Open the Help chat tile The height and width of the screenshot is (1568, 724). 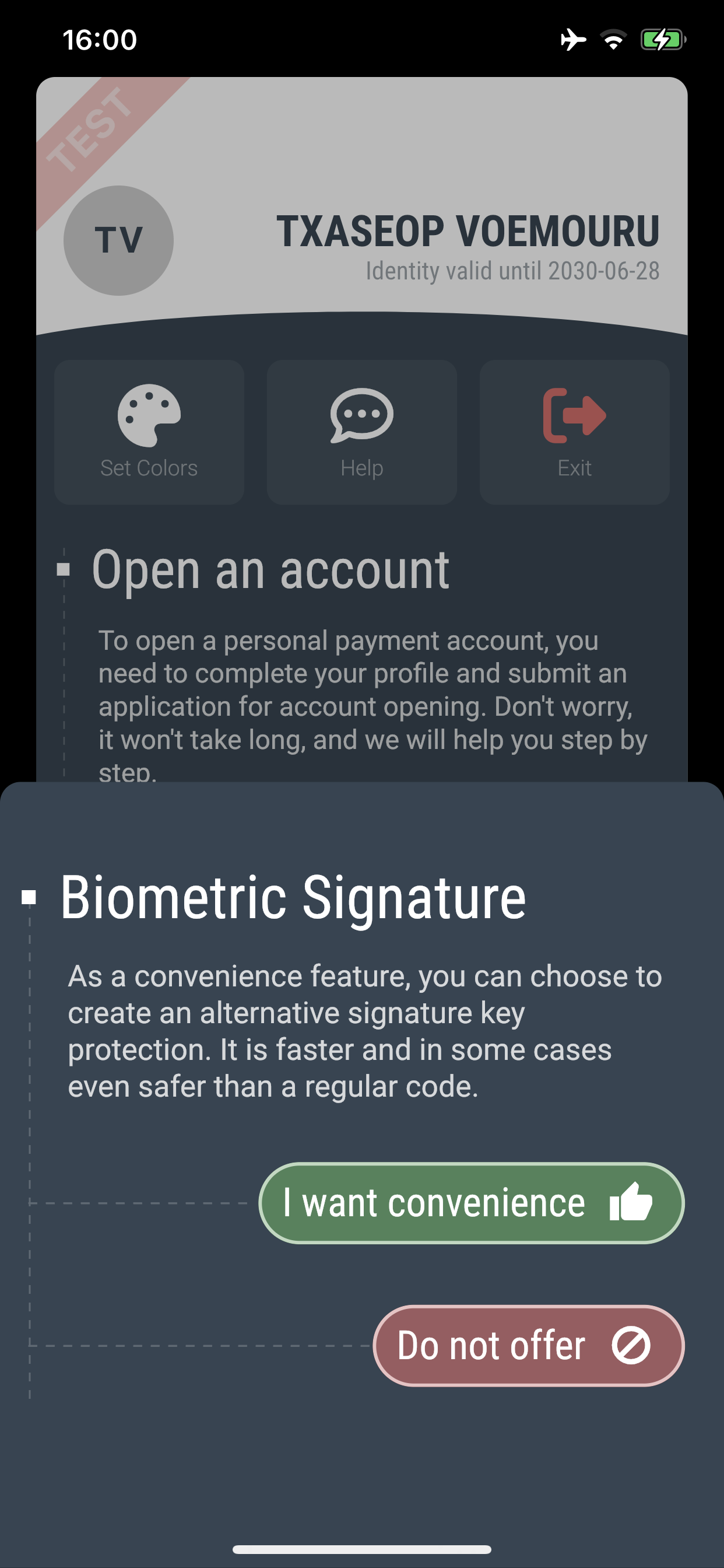362,432
